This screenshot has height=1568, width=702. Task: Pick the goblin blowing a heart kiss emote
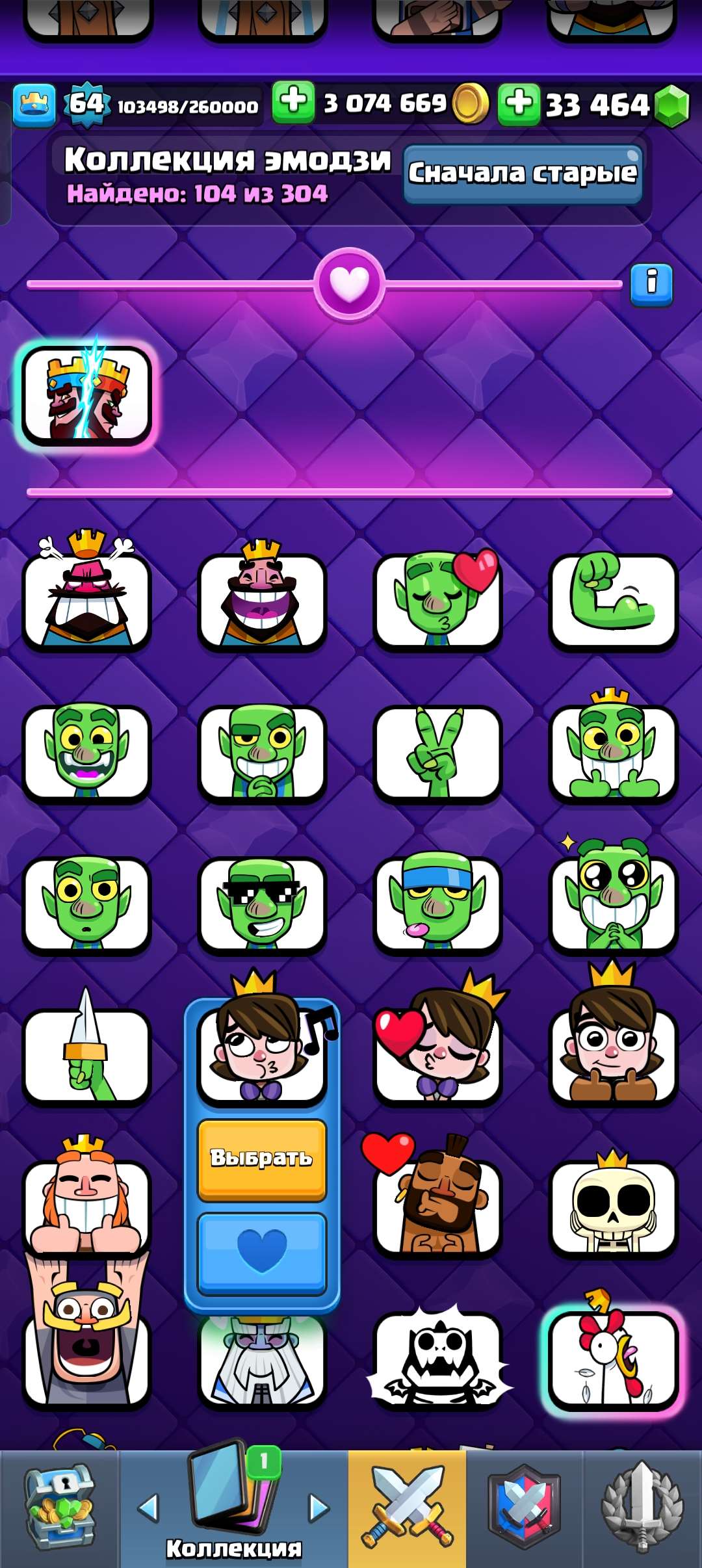pyautogui.click(x=439, y=601)
